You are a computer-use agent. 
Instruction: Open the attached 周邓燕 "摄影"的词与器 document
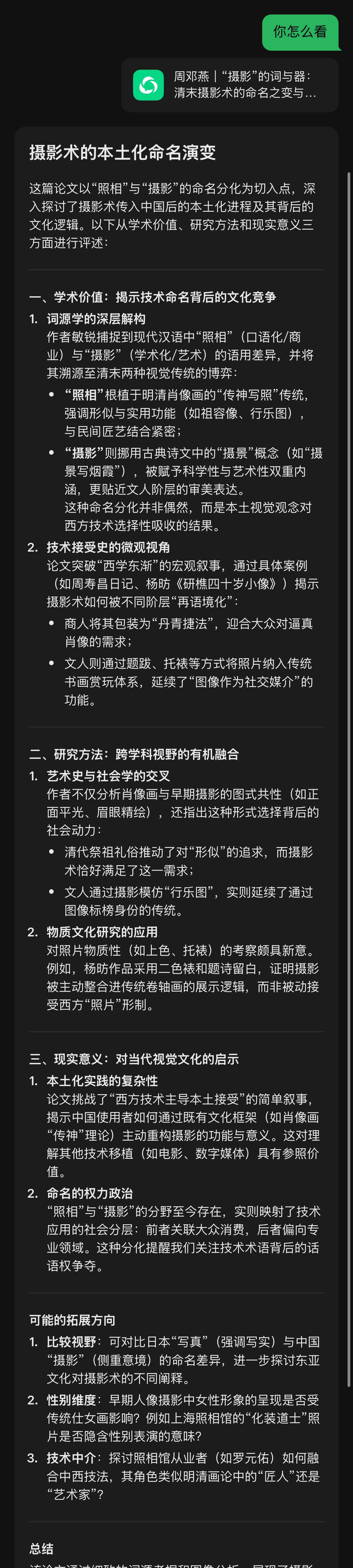pyautogui.click(x=229, y=85)
